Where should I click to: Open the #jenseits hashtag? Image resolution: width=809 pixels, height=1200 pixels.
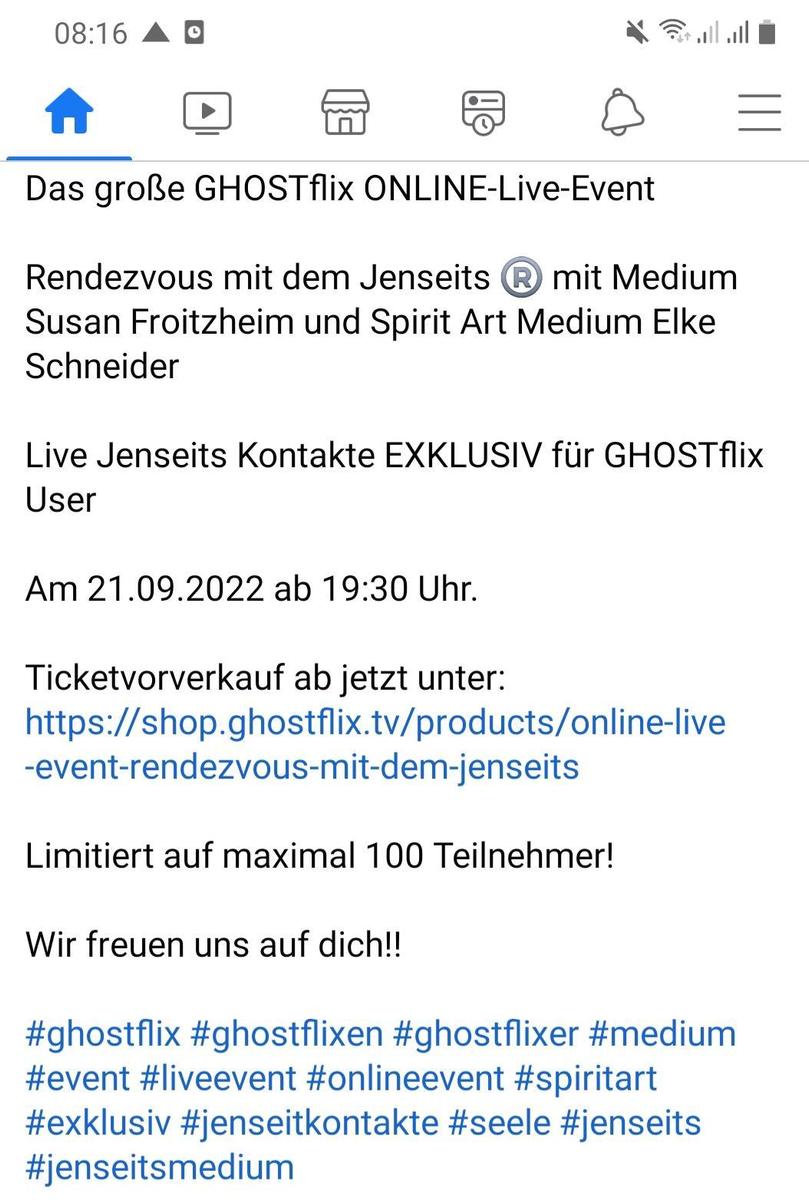pyautogui.click(x=632, y=1122)
